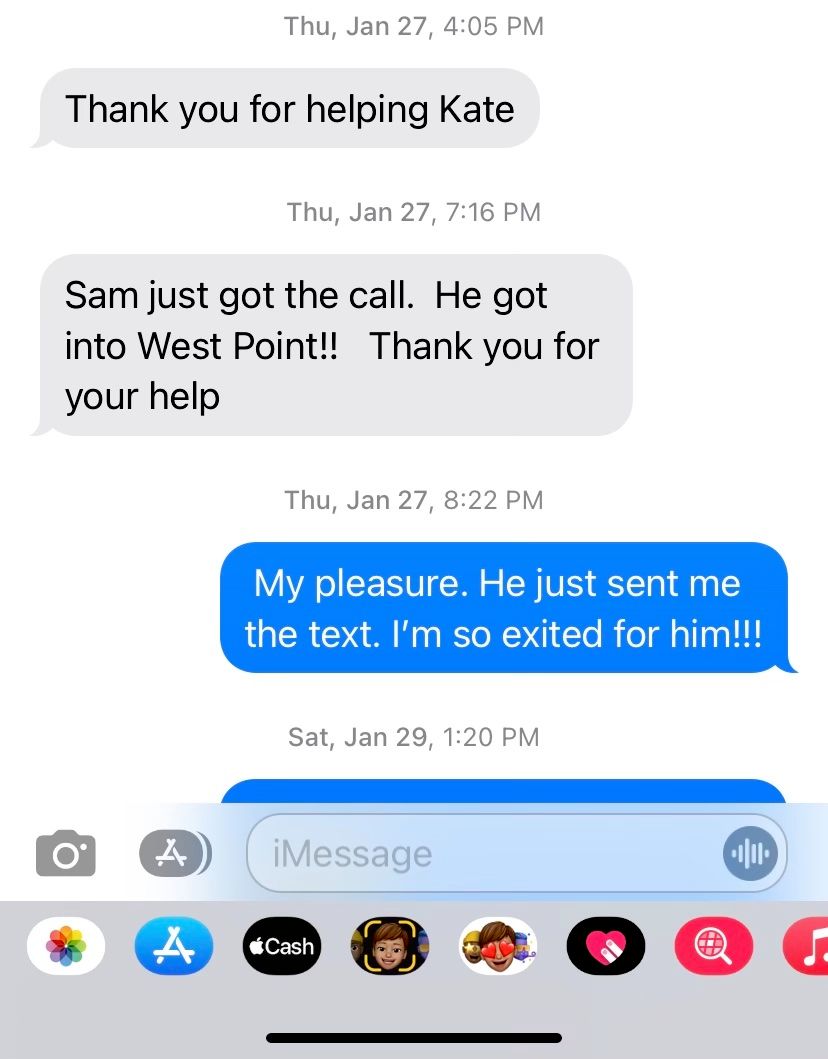The image size is (828, 1059).
Task: Open the Memoji app
Action: click(390, 945)
